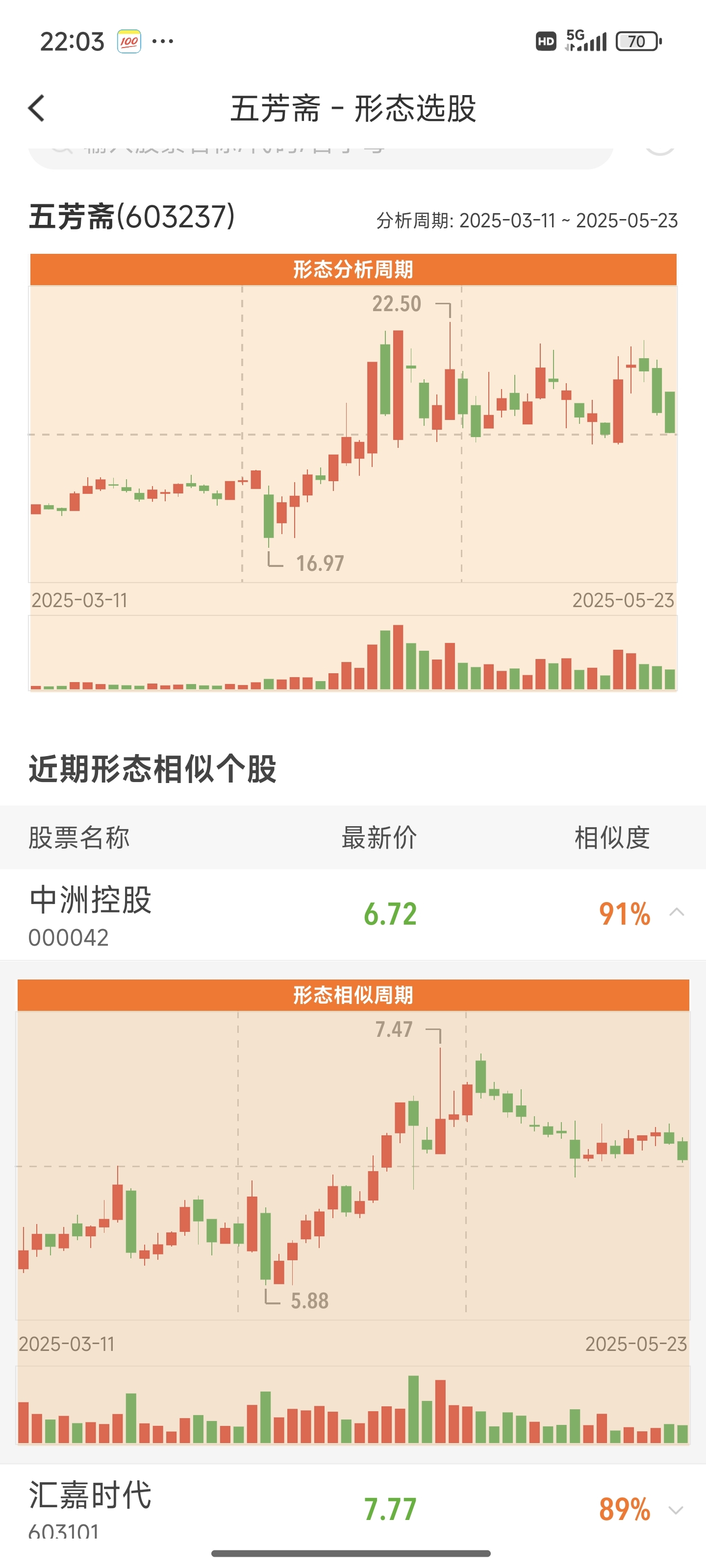Go back using the top-left arrow
This screenshot has width=706, height=1568.
tap(37, 108)
